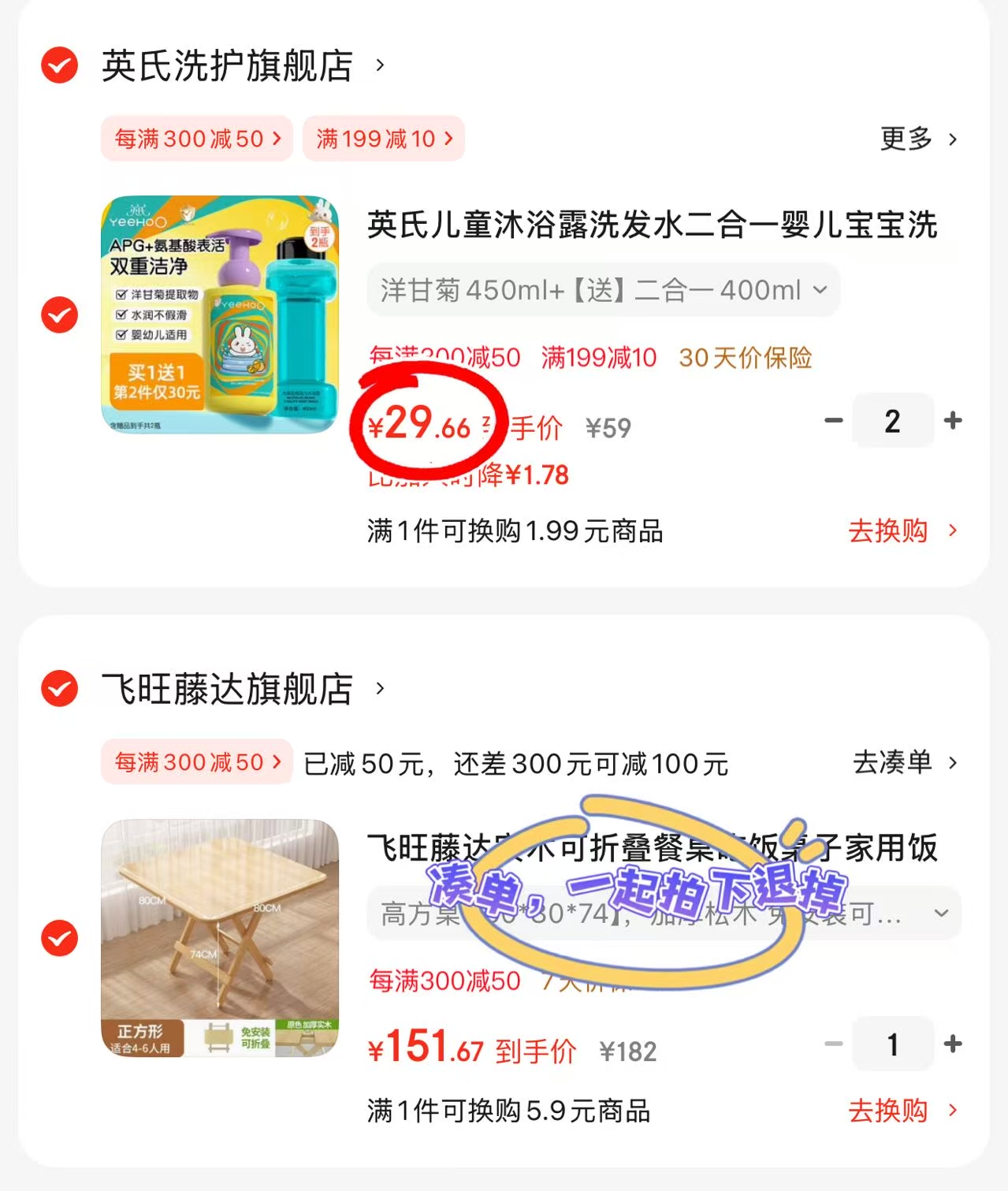Viewport: 1008px width, 1191px height.
Task: Open the 满199减10 coupon promotion tag
Action: coord(383,139)
